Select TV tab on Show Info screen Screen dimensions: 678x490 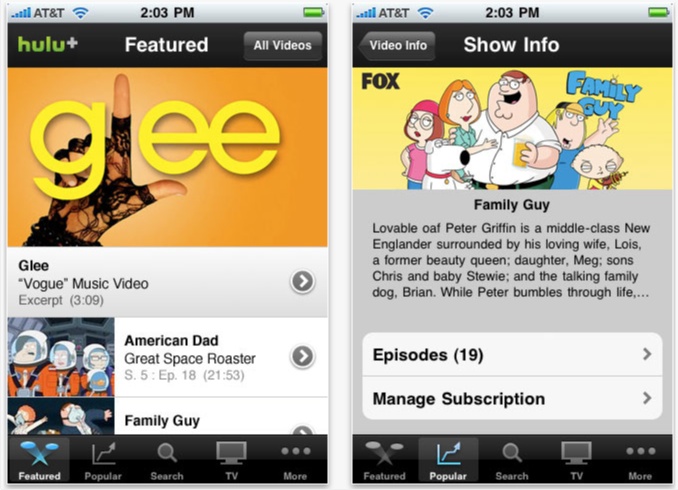coord(576,461)
